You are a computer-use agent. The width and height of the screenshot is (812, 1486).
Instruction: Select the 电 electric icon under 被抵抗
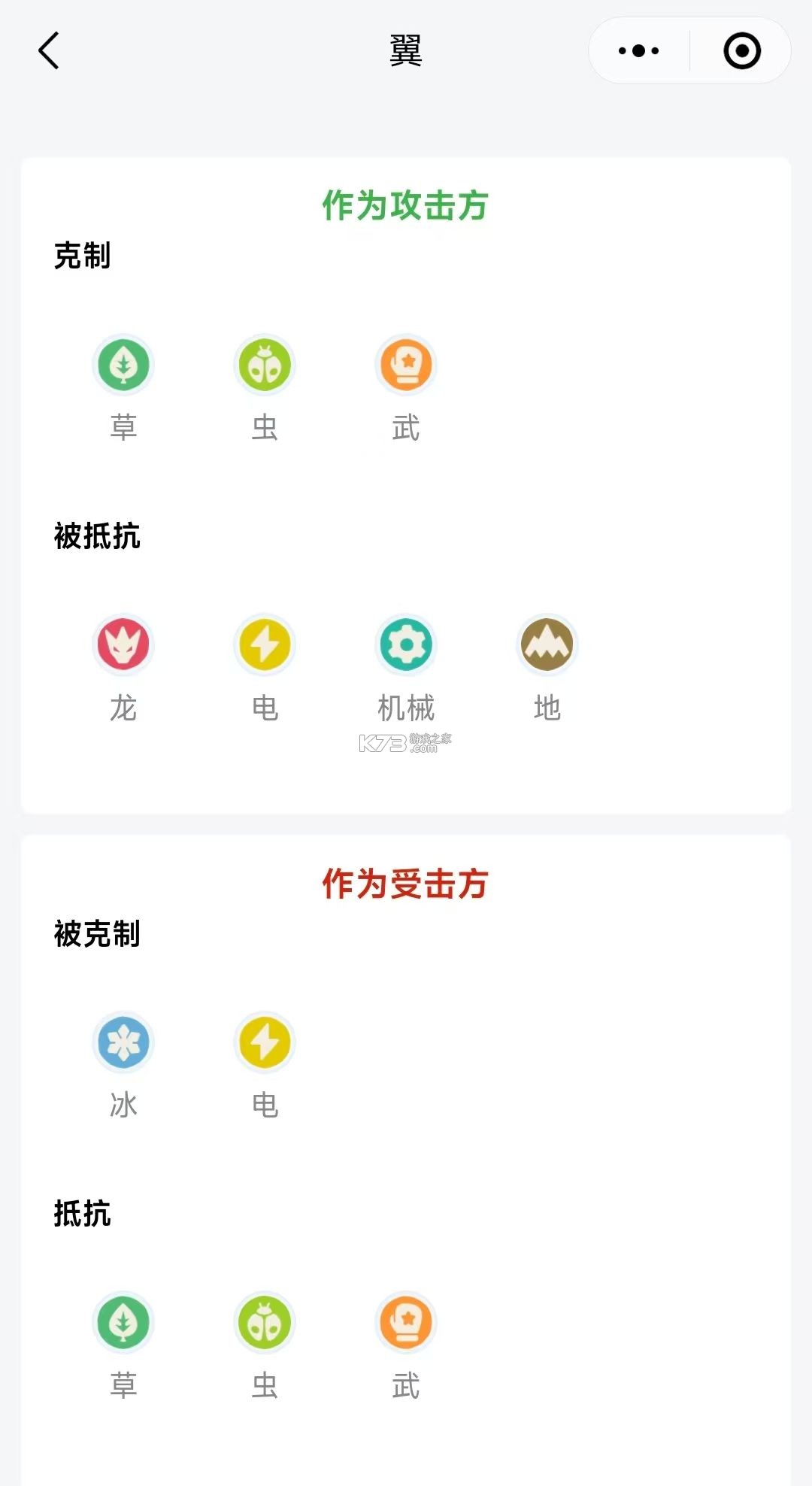click(264, 645)
